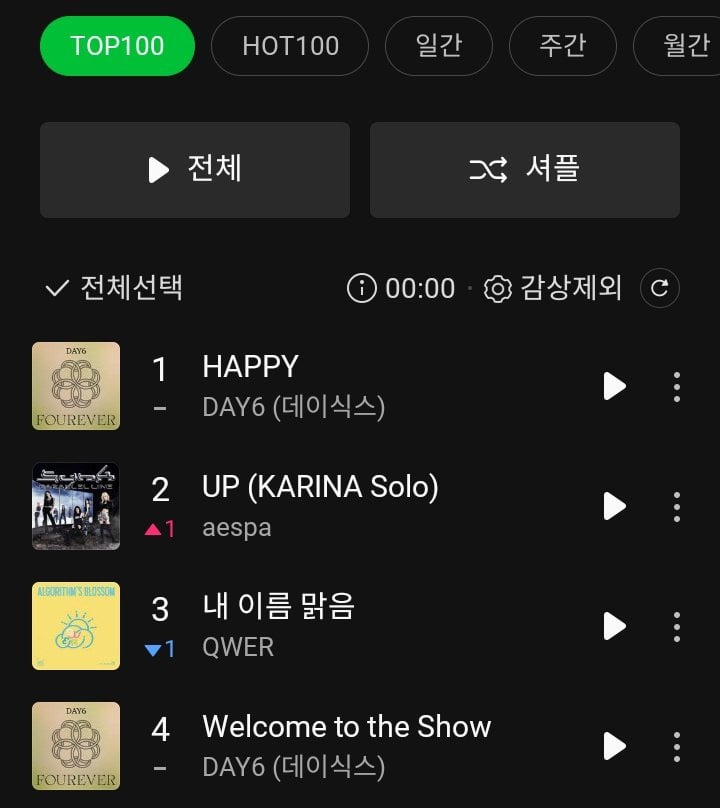Play the song HAPPY by DAY6
This screenshot has height=808, width=720.
[613, 386]
